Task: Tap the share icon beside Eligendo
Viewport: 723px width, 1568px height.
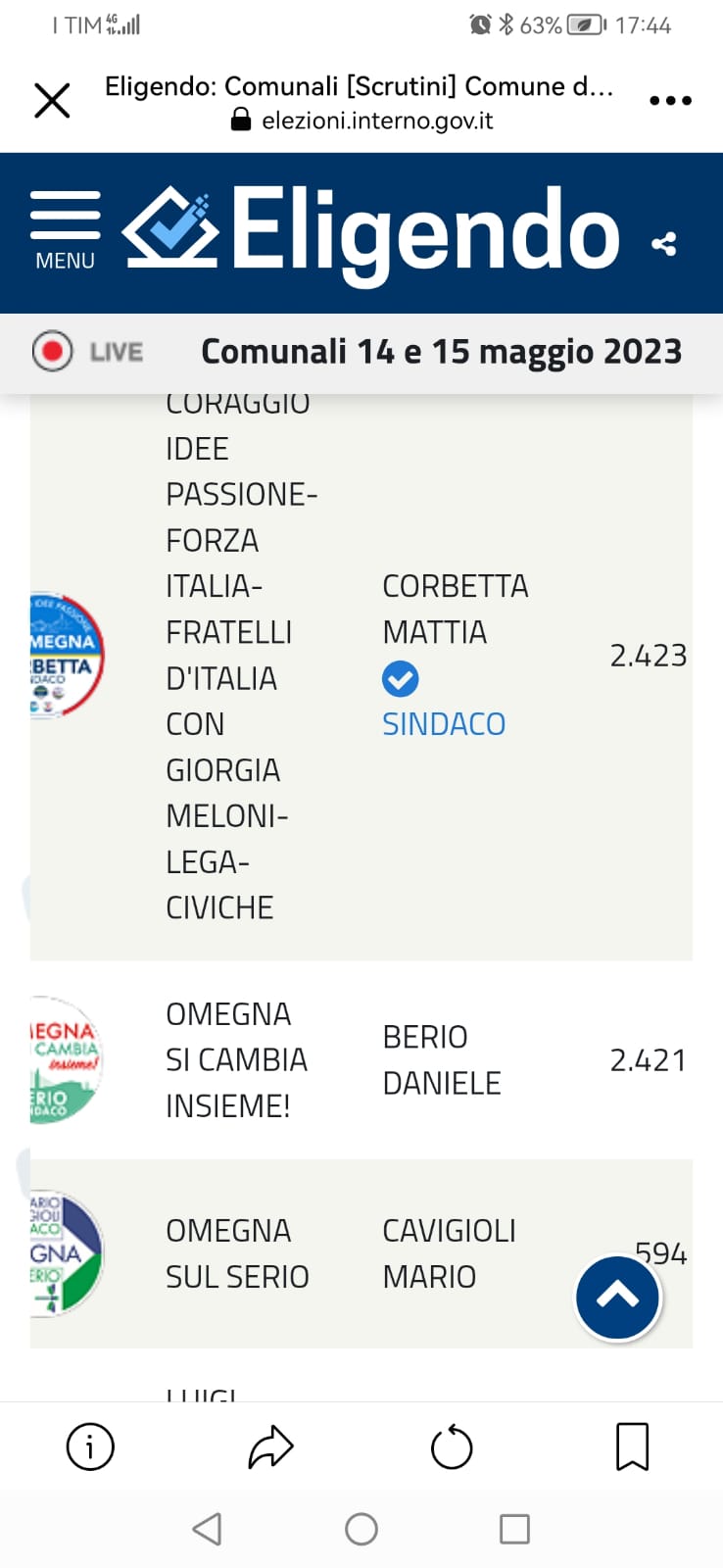Action: coord(664,244)
